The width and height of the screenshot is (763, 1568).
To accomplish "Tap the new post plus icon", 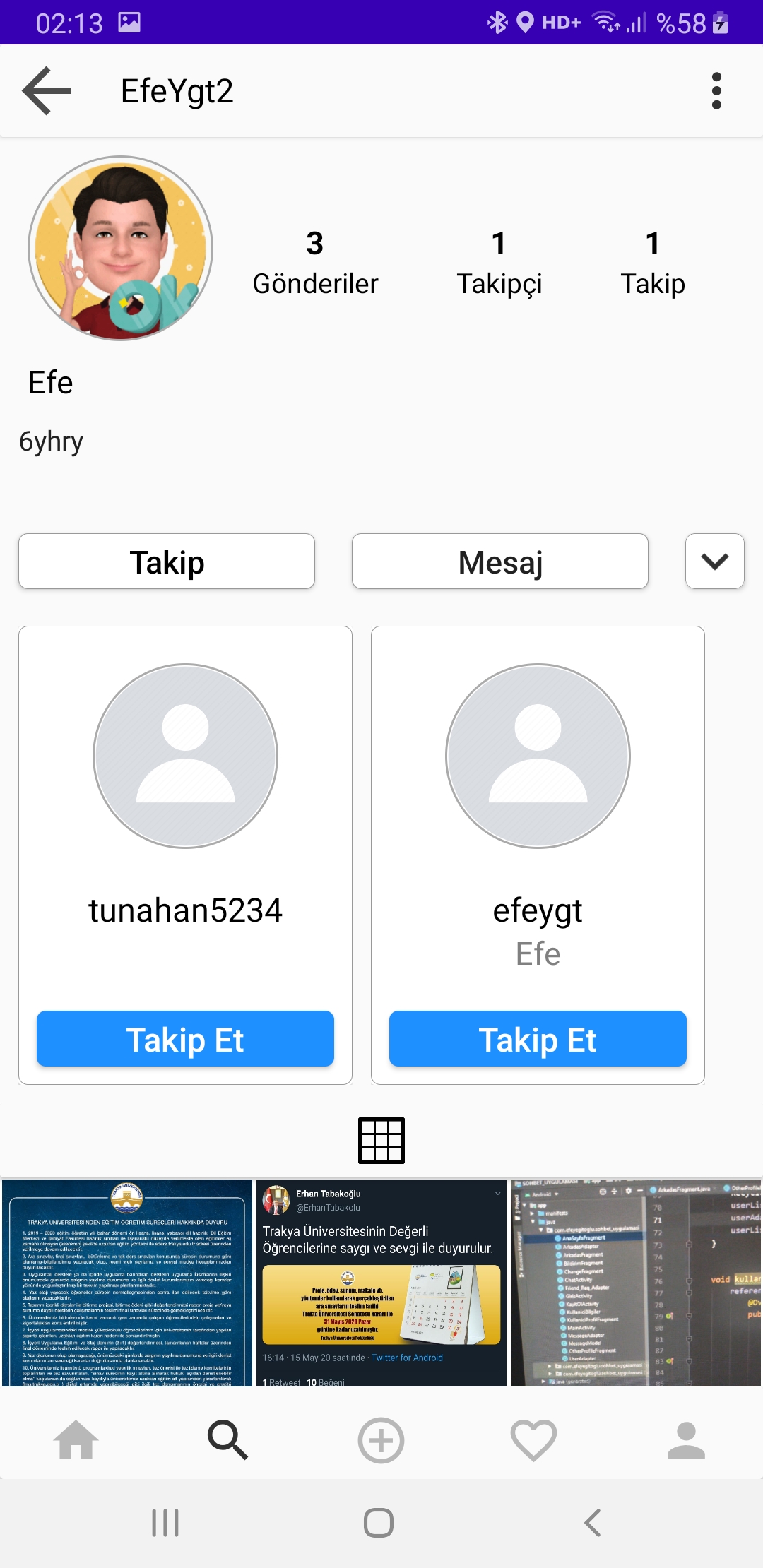I will (x=381, y=1441).
